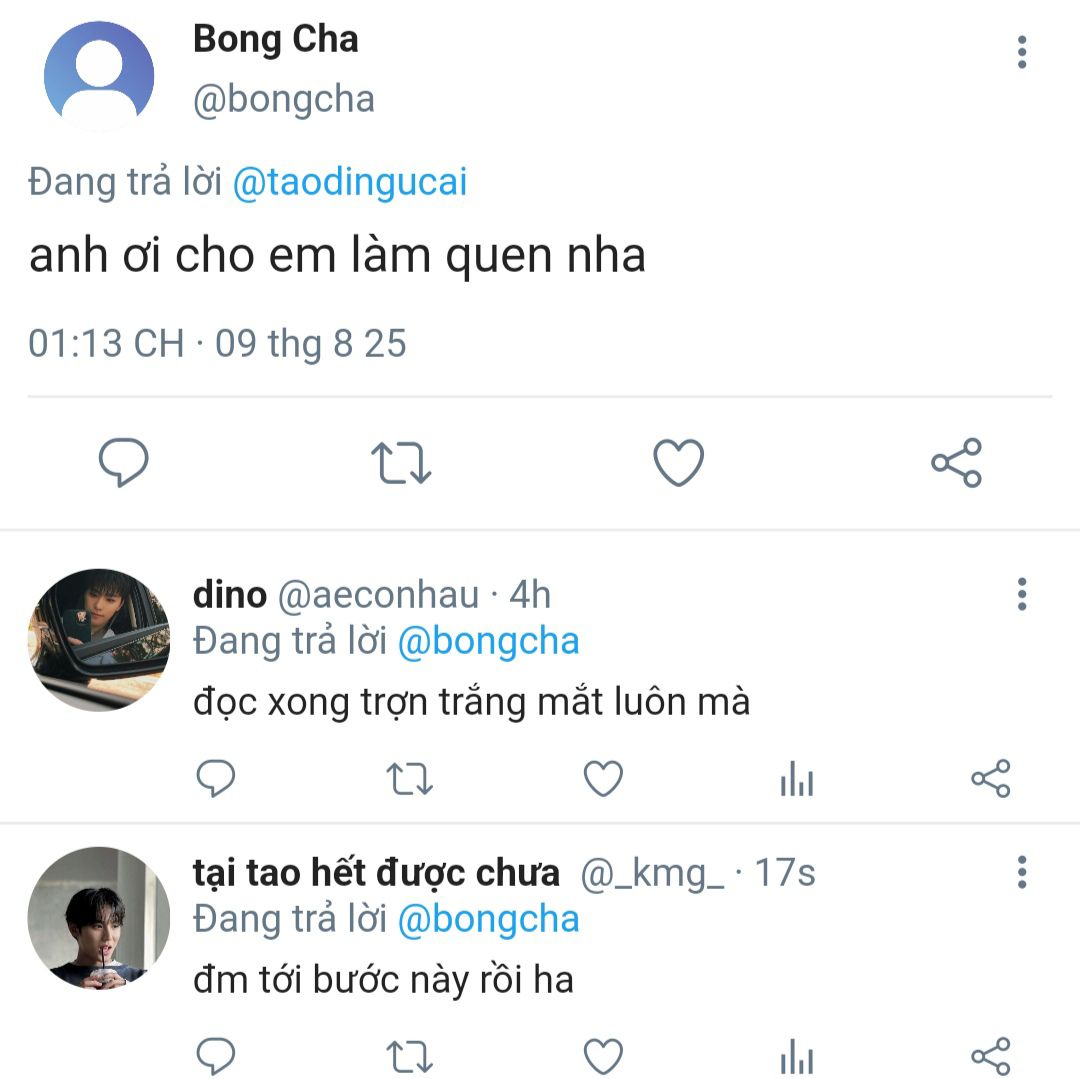1080x1079 pixels.
Task: Like the reply from @_kmg_
Action: tap(603, 1056)
